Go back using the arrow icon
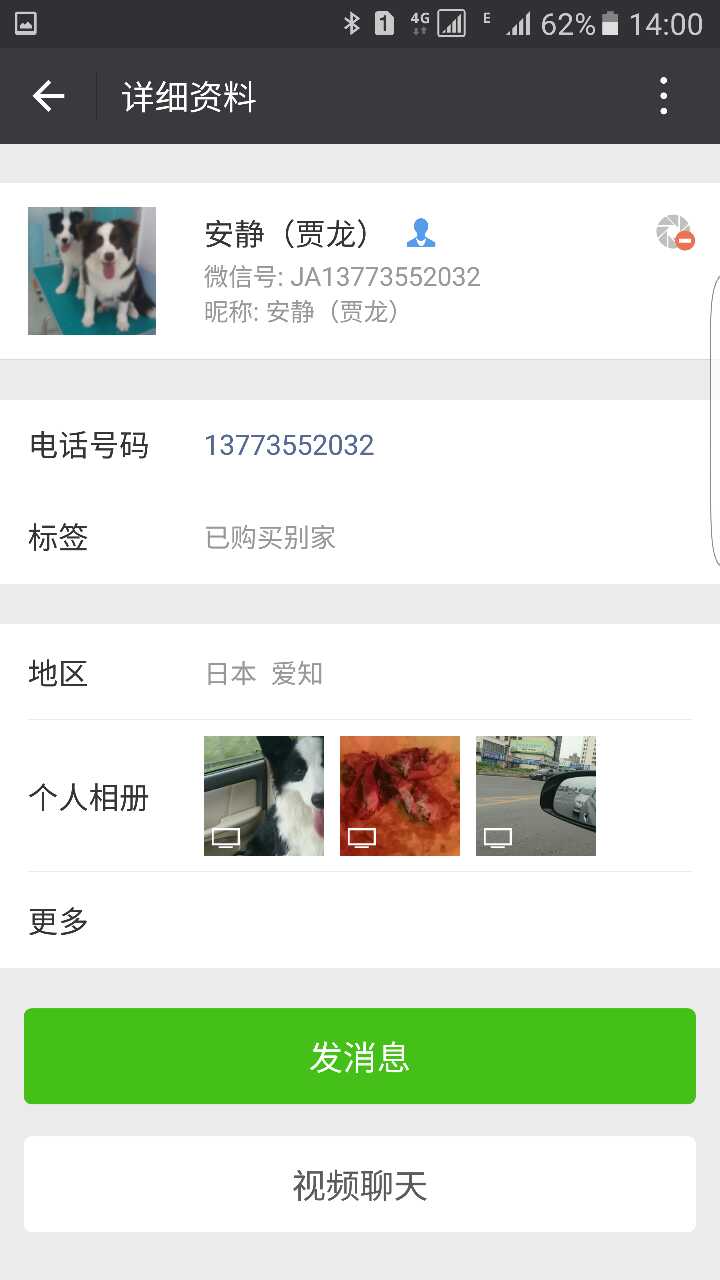Screen dimensions: 720x1280 coord(48,96)
